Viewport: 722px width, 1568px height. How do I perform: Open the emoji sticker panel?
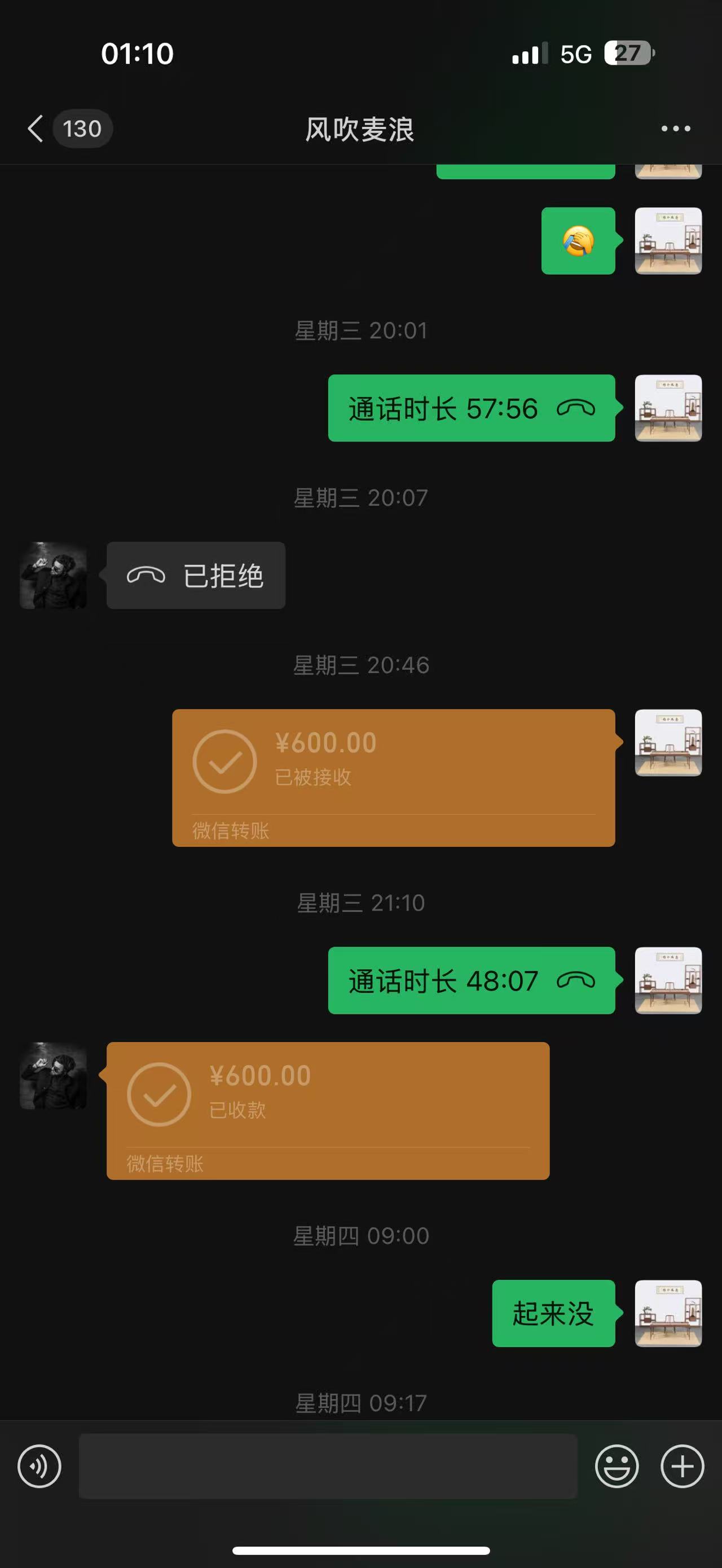[x=617, y=1467]
